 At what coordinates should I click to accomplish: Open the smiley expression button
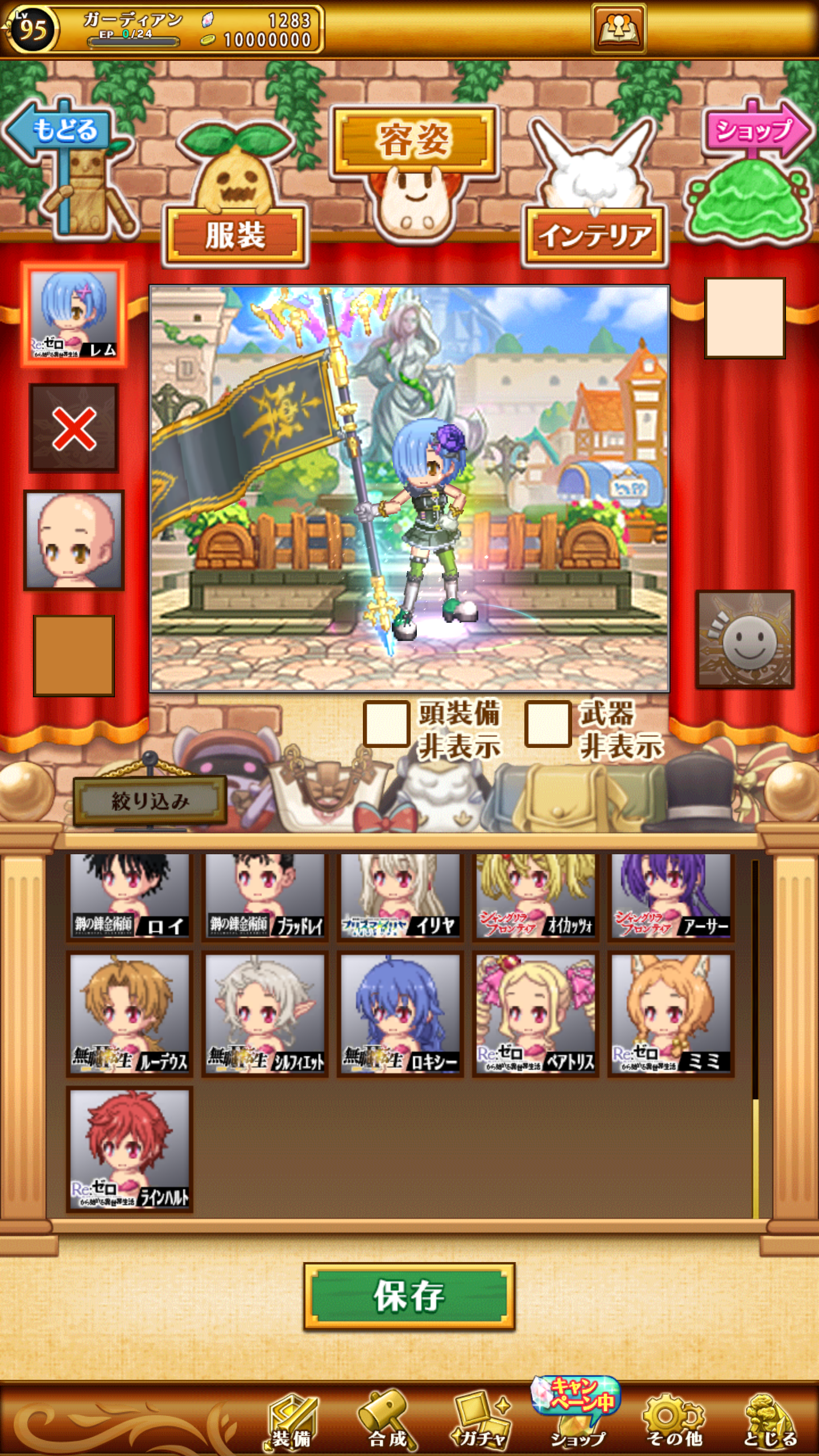click(745, 640)
